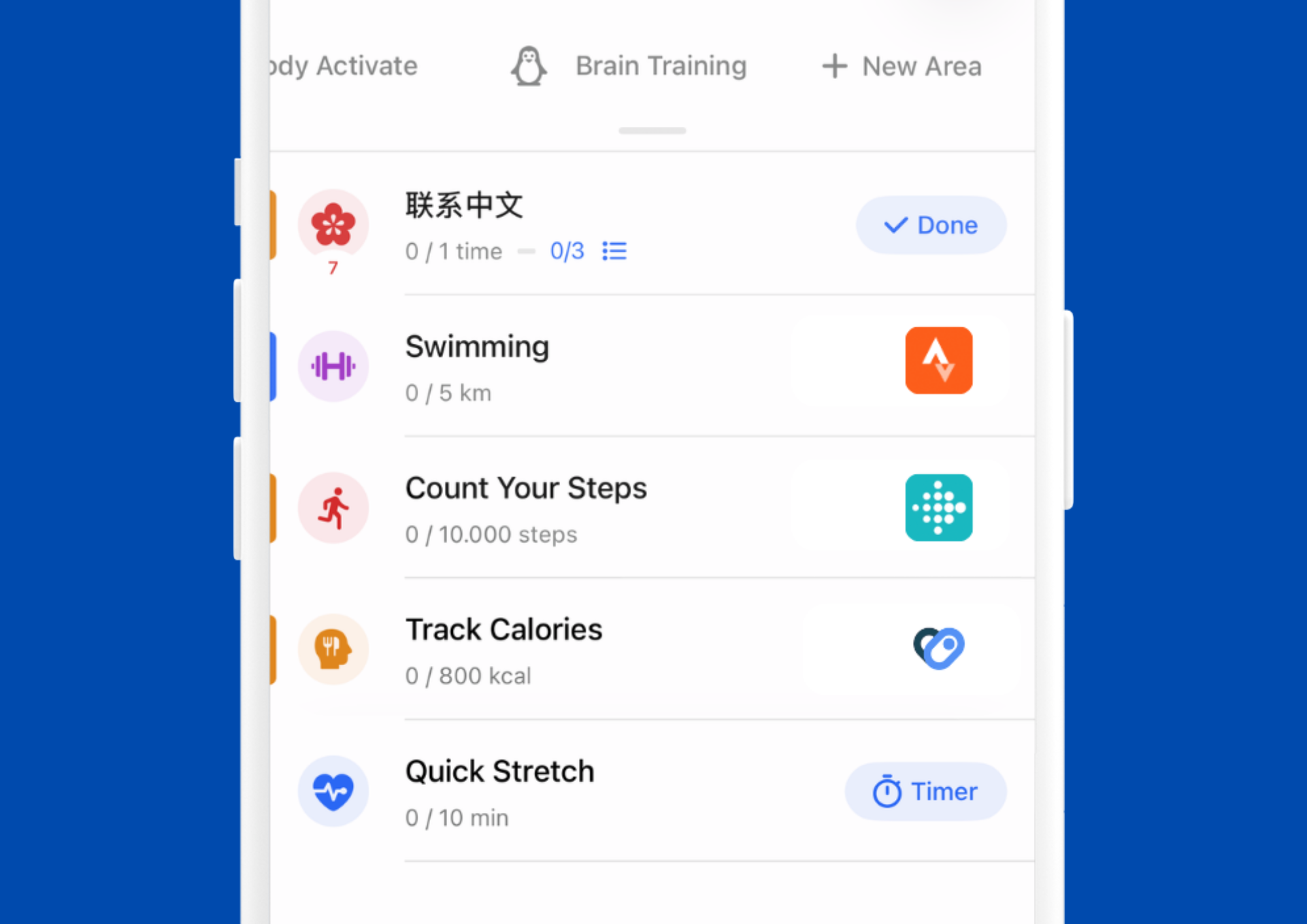The width and height of the screenshot is (1307, 924).
Task: Open the Quick Stretch habit
Action: [x=499, y=772]
